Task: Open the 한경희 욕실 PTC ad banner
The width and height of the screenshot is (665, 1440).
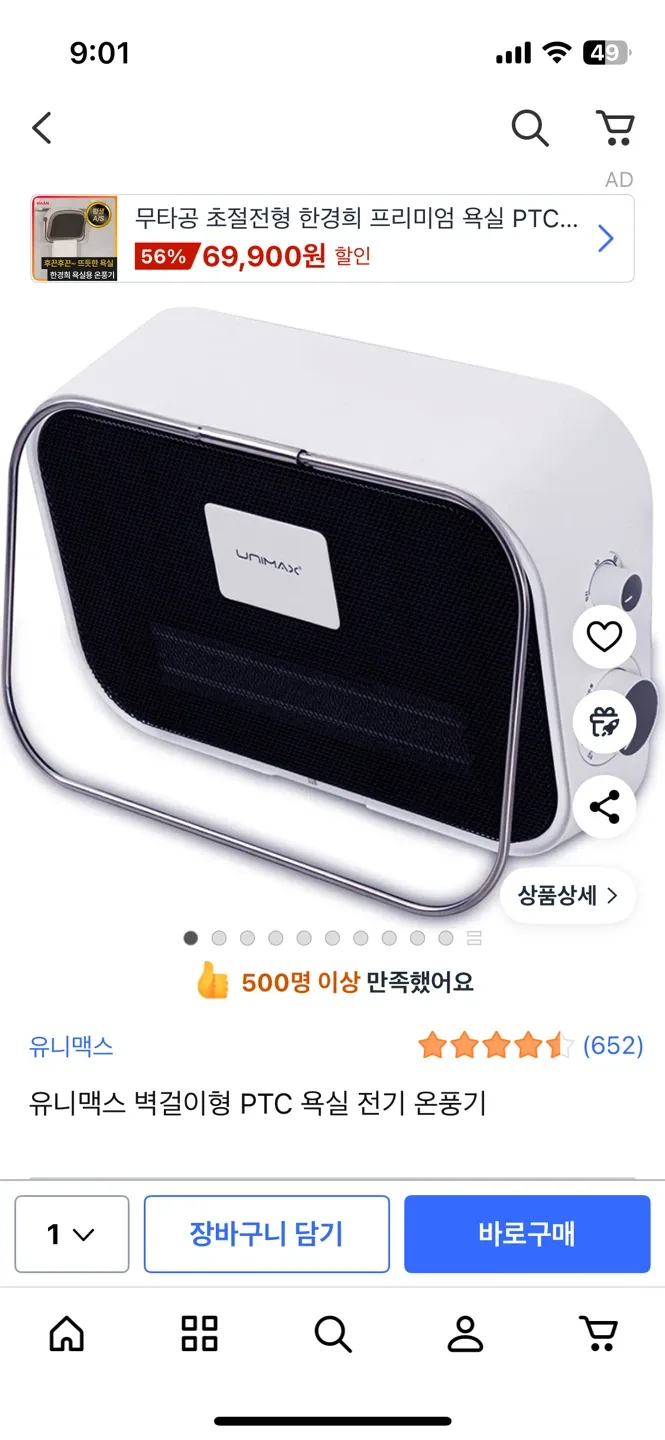Action: 332,239
